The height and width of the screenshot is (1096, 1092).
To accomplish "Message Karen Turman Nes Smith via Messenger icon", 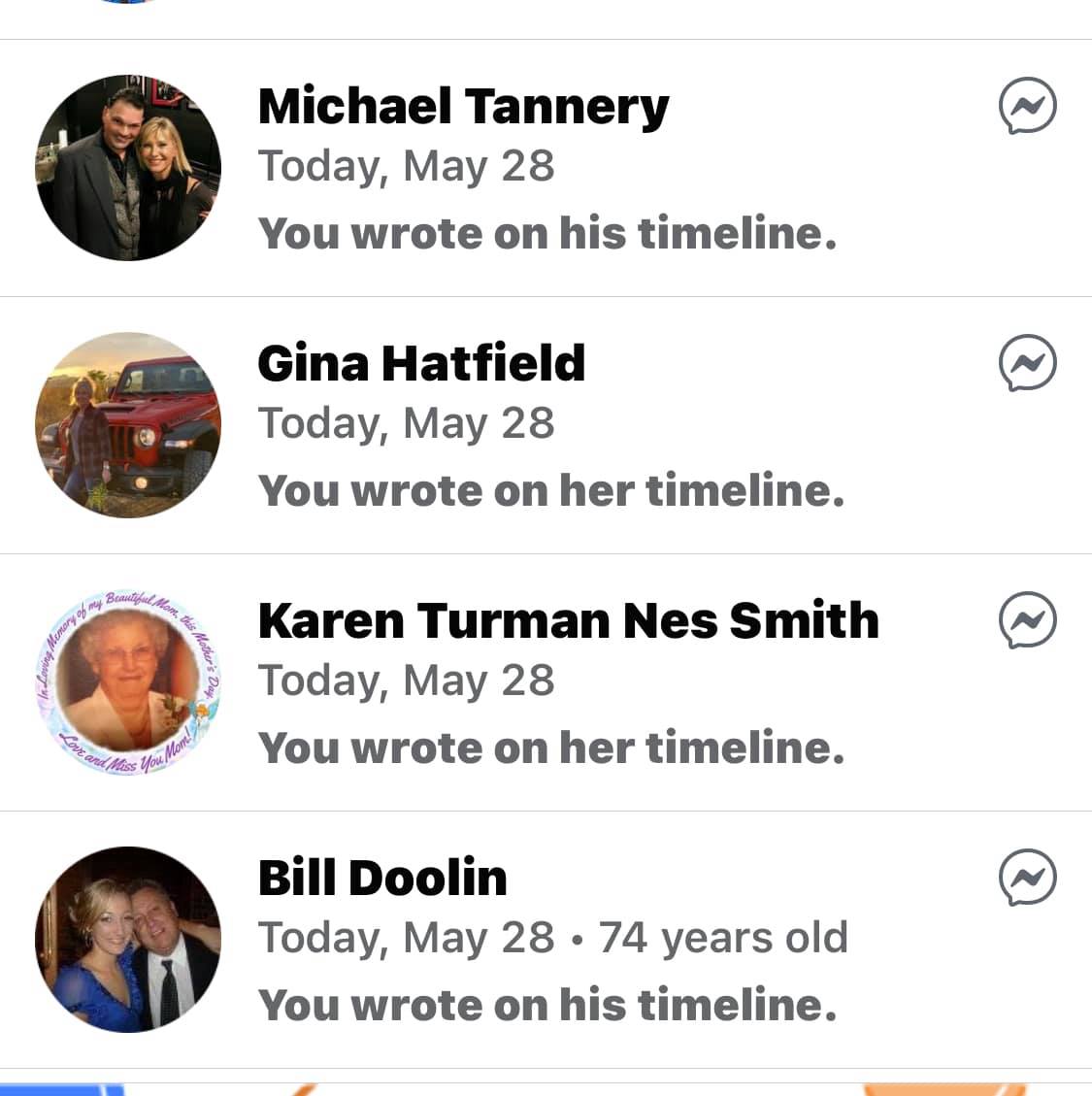I will (x=1027, y=620).
